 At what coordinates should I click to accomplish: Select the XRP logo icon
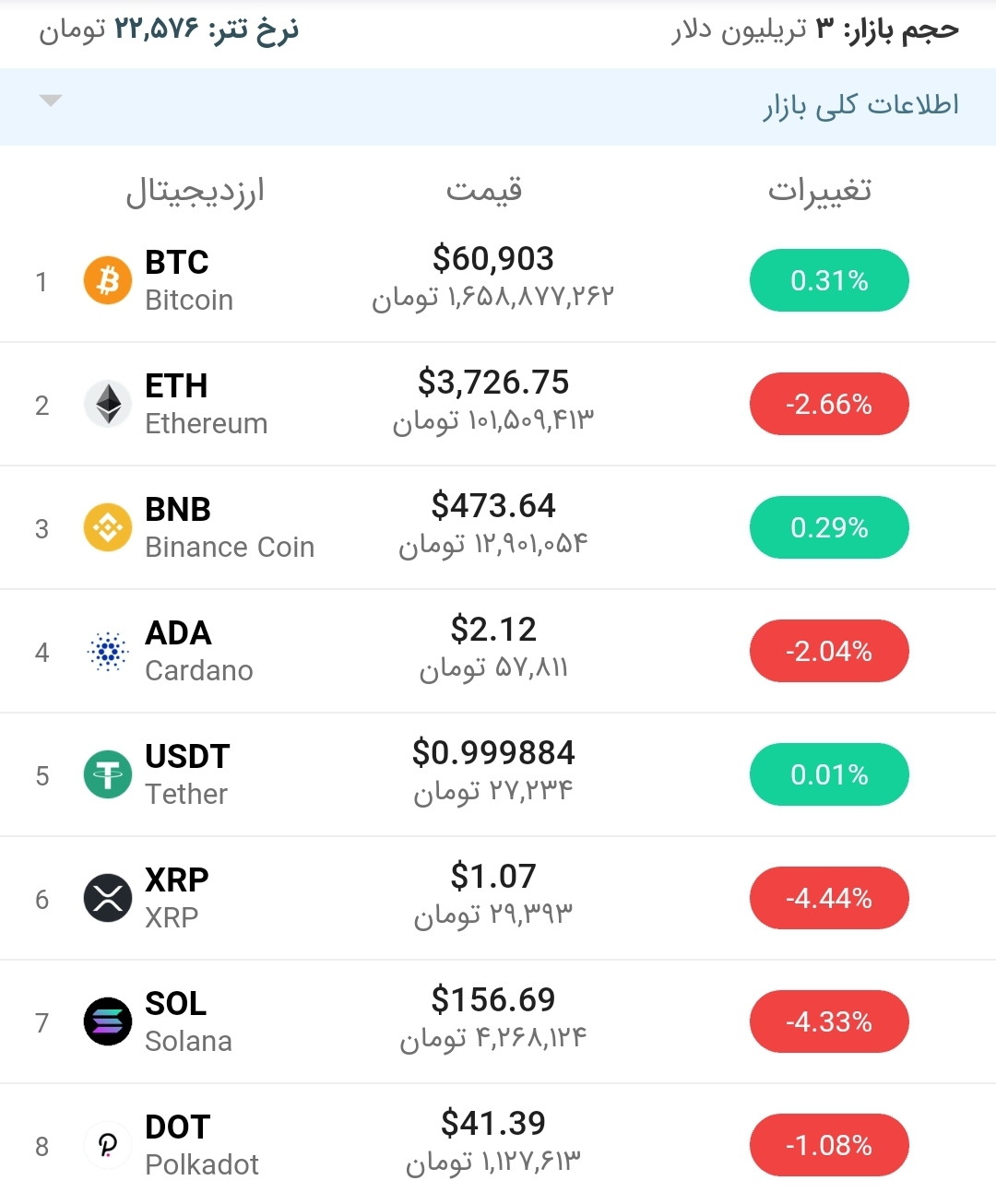pos(107,898)
